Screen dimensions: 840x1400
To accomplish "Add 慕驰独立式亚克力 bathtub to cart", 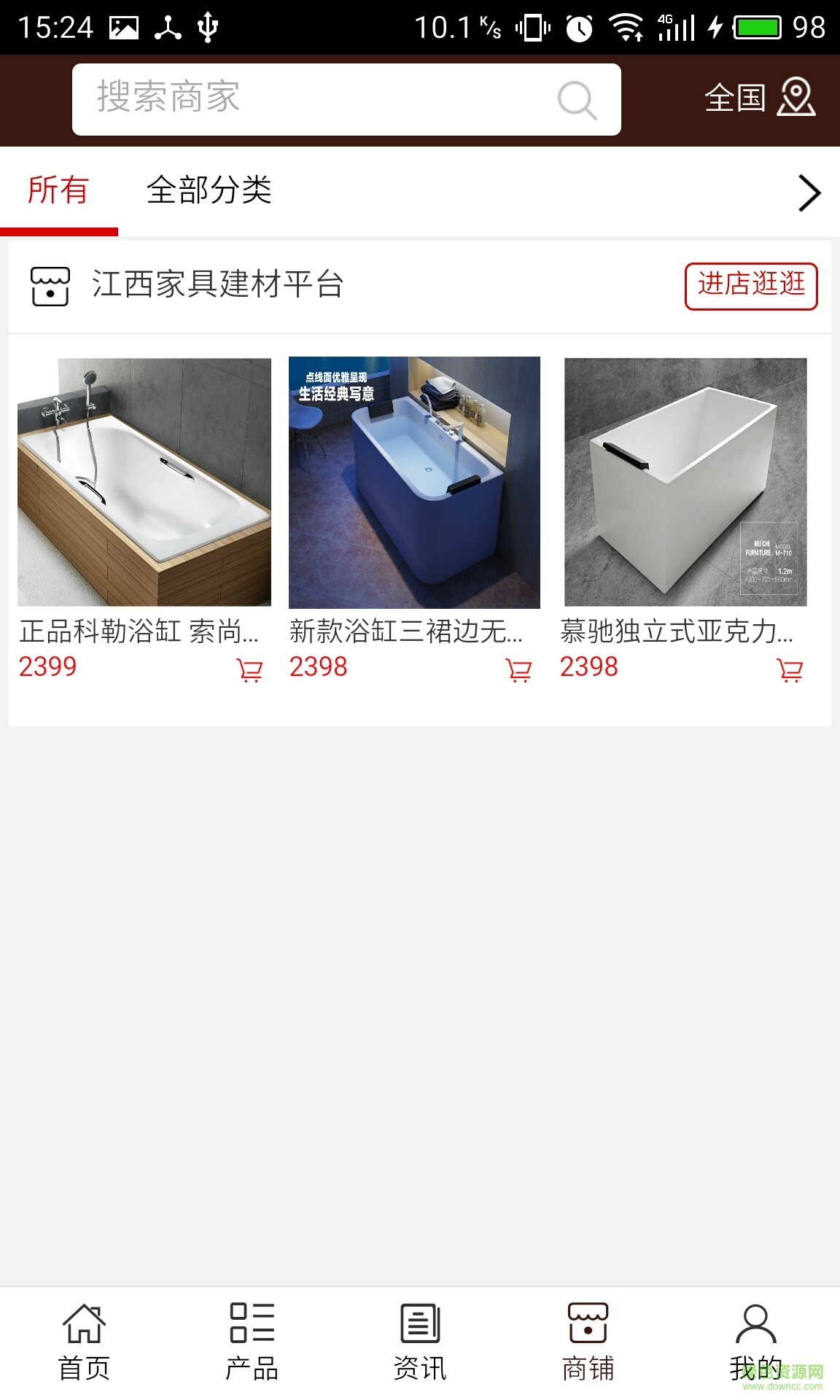I will click(x=790, y=669).
